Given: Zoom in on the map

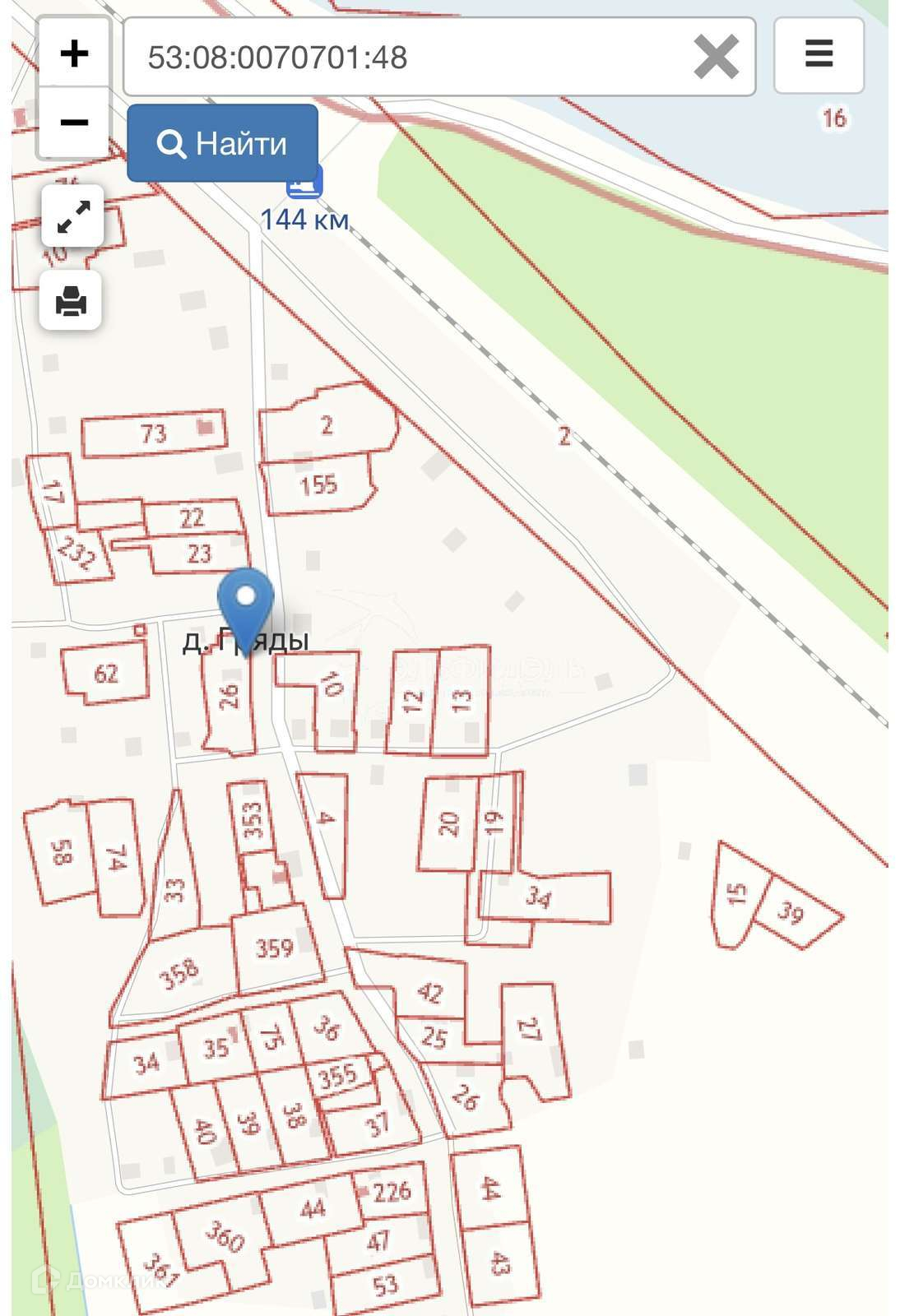Looking at the screenshot, I should point(74,54).
